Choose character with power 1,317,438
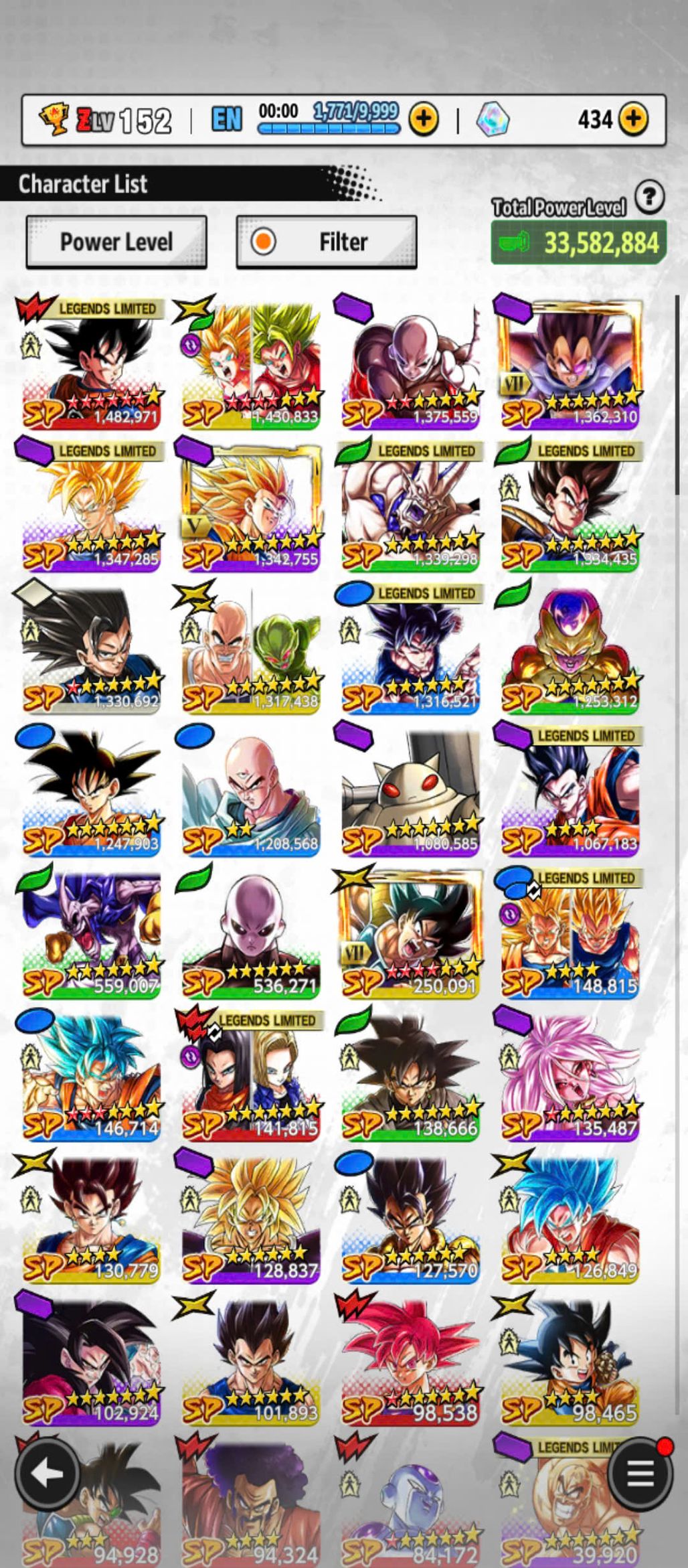The height and width of the screenshot is (1568, 688). point(251,649)
